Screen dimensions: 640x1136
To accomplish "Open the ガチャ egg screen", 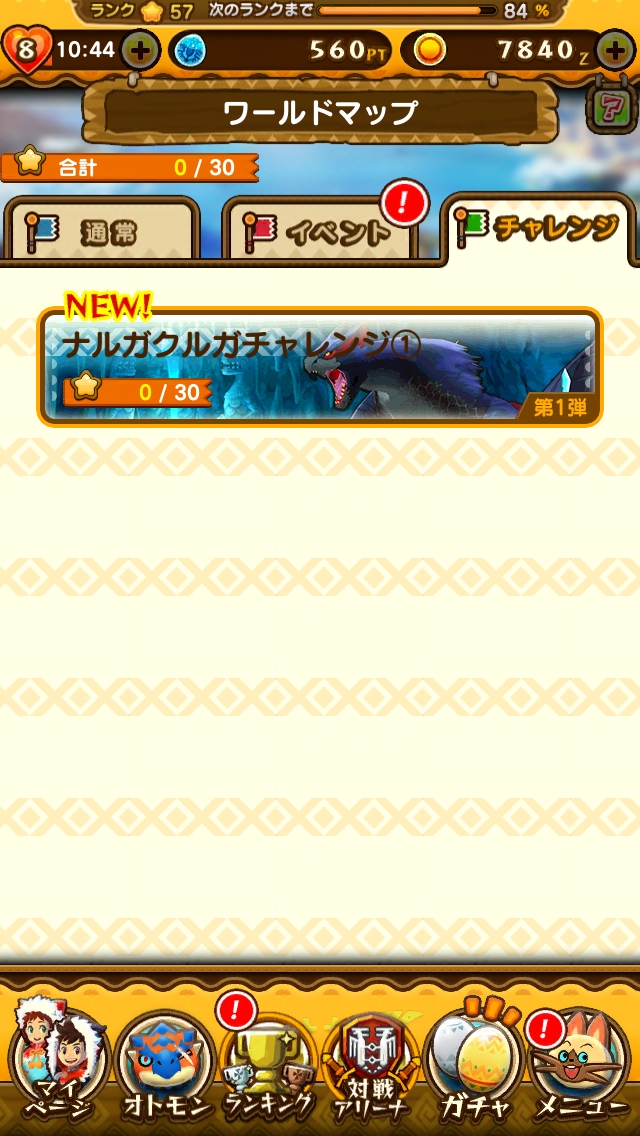I will tap(475, 1064).
